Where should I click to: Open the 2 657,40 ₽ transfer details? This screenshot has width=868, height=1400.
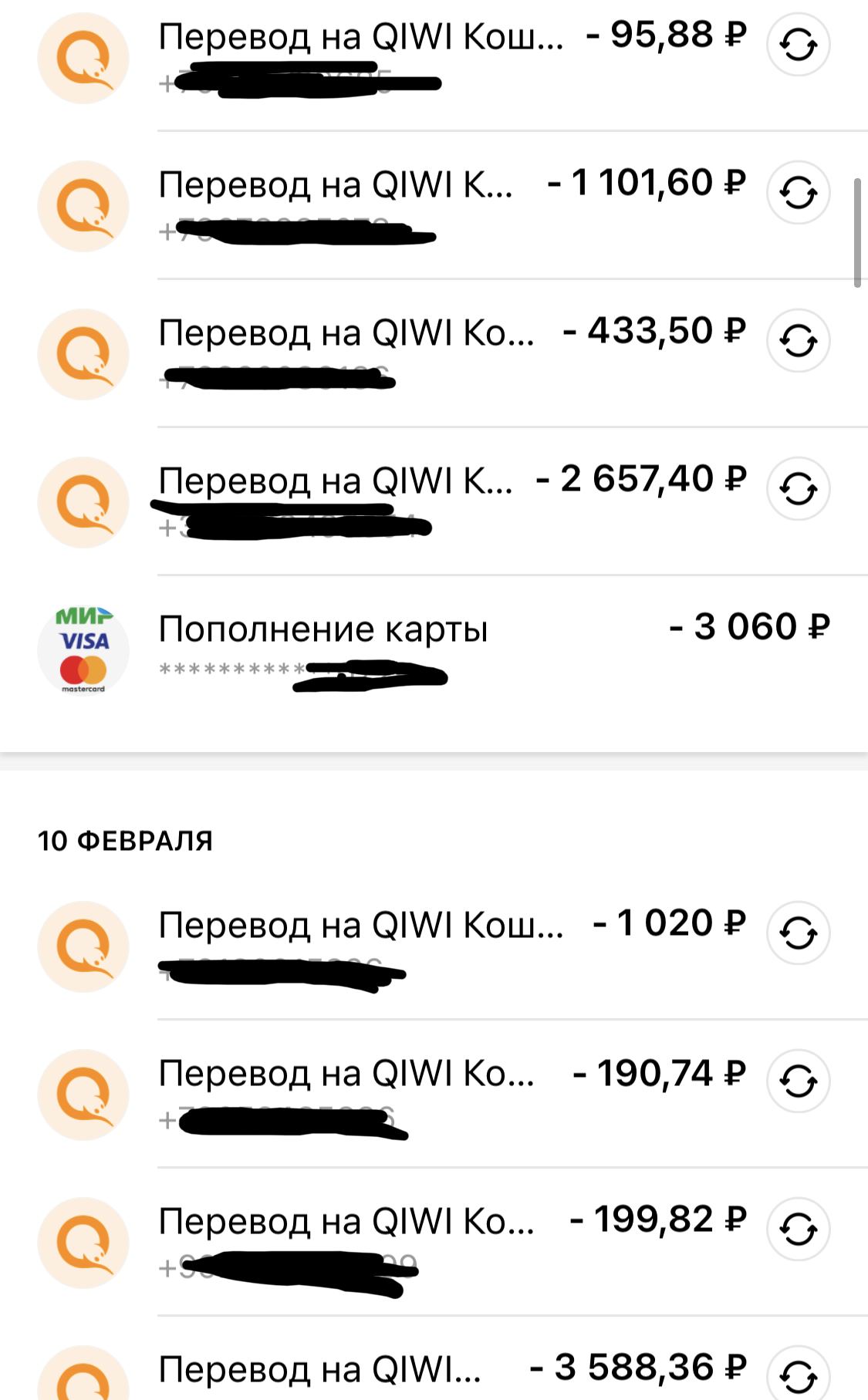pos(336,481)
